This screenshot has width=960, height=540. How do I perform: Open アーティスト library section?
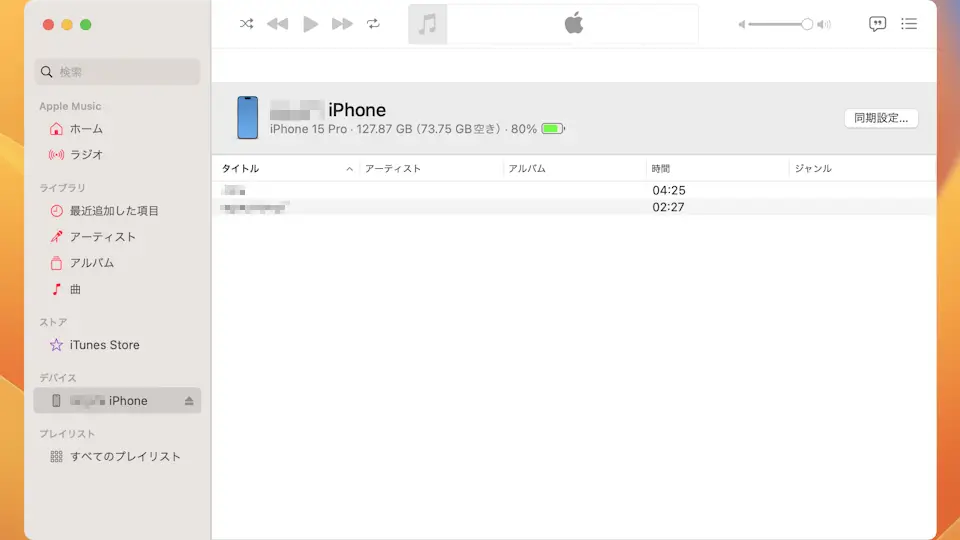[102, 237]
